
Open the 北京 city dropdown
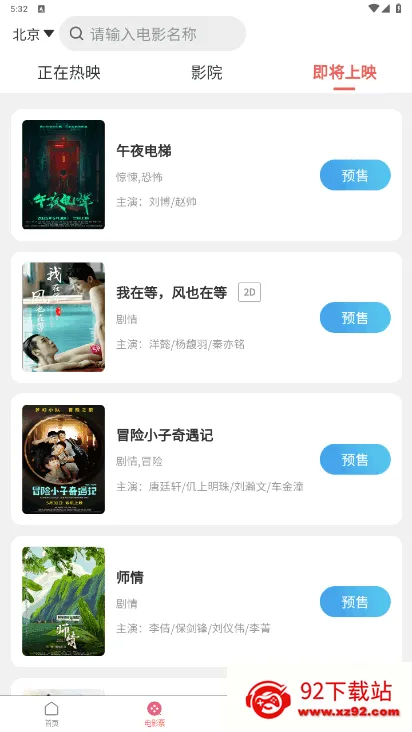point(33,34)
